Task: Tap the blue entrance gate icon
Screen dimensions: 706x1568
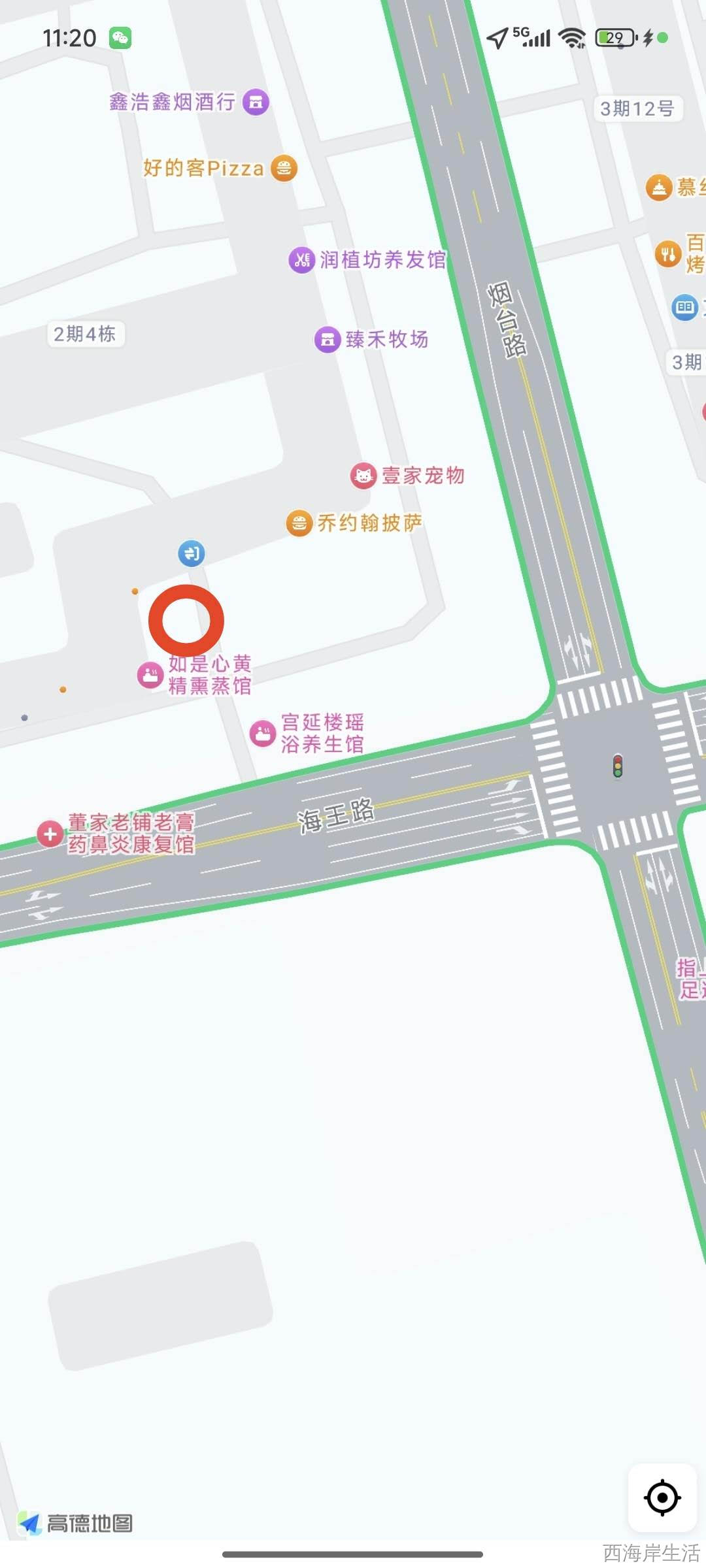Action: pyautogui.click(x=192, y=554)
